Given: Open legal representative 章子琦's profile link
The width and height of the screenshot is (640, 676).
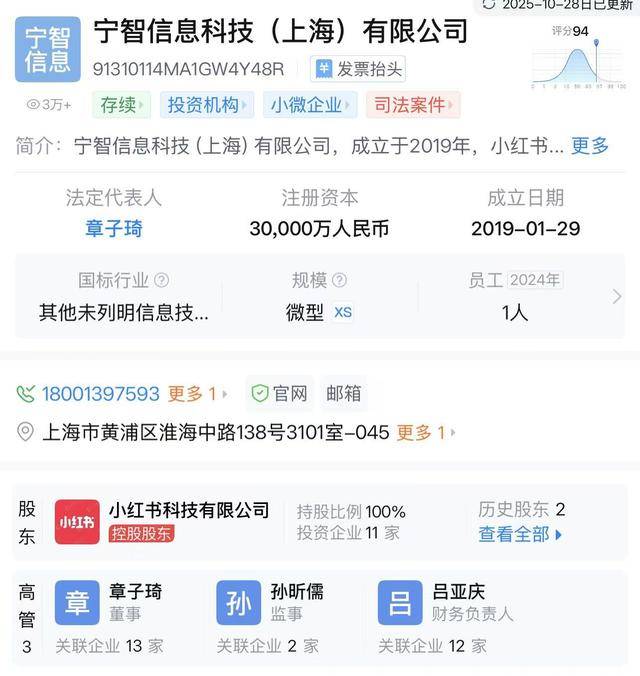Looking at the screenshot, I should click(114, 228).
